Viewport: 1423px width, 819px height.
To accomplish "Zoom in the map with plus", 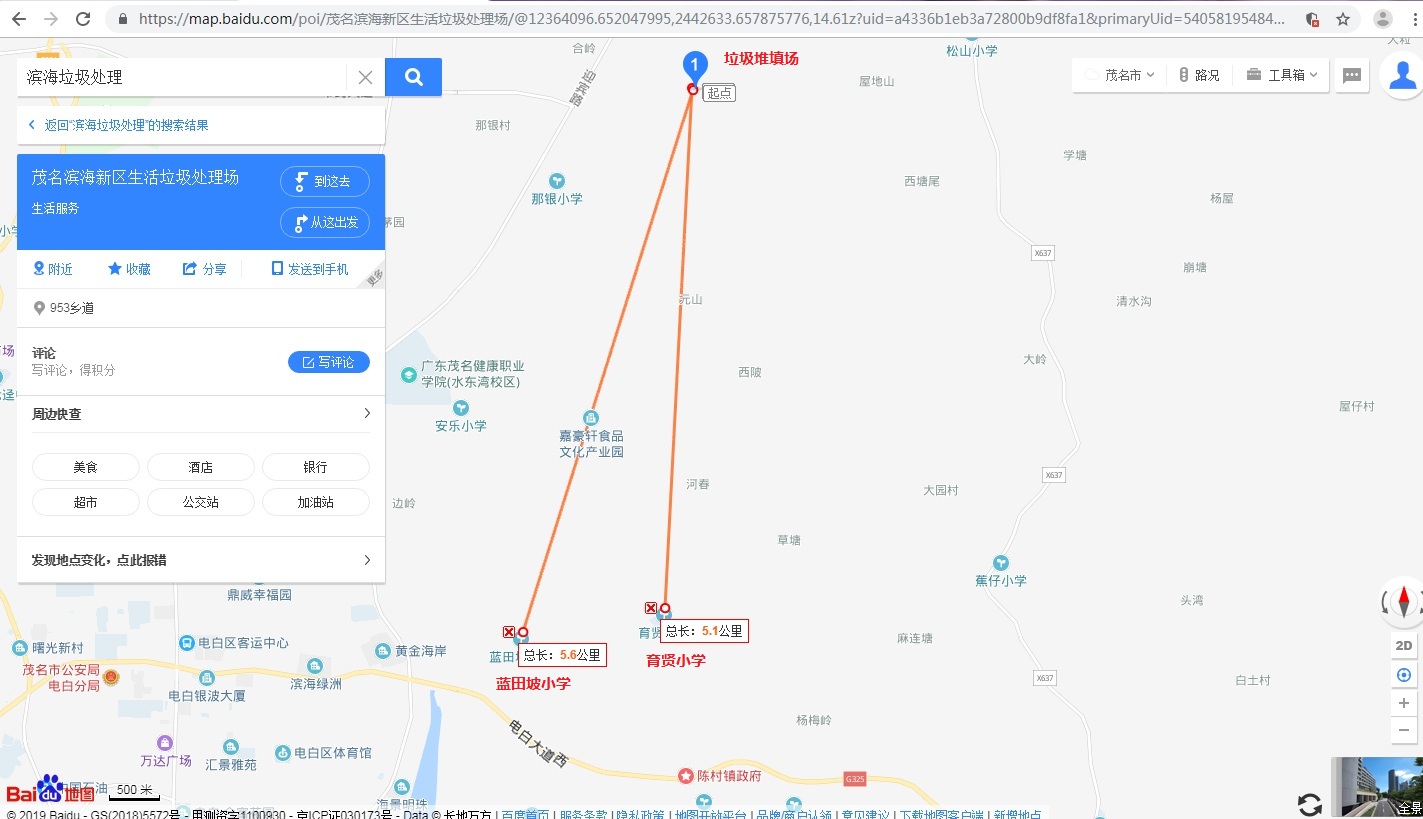I will coord(1404,704).
